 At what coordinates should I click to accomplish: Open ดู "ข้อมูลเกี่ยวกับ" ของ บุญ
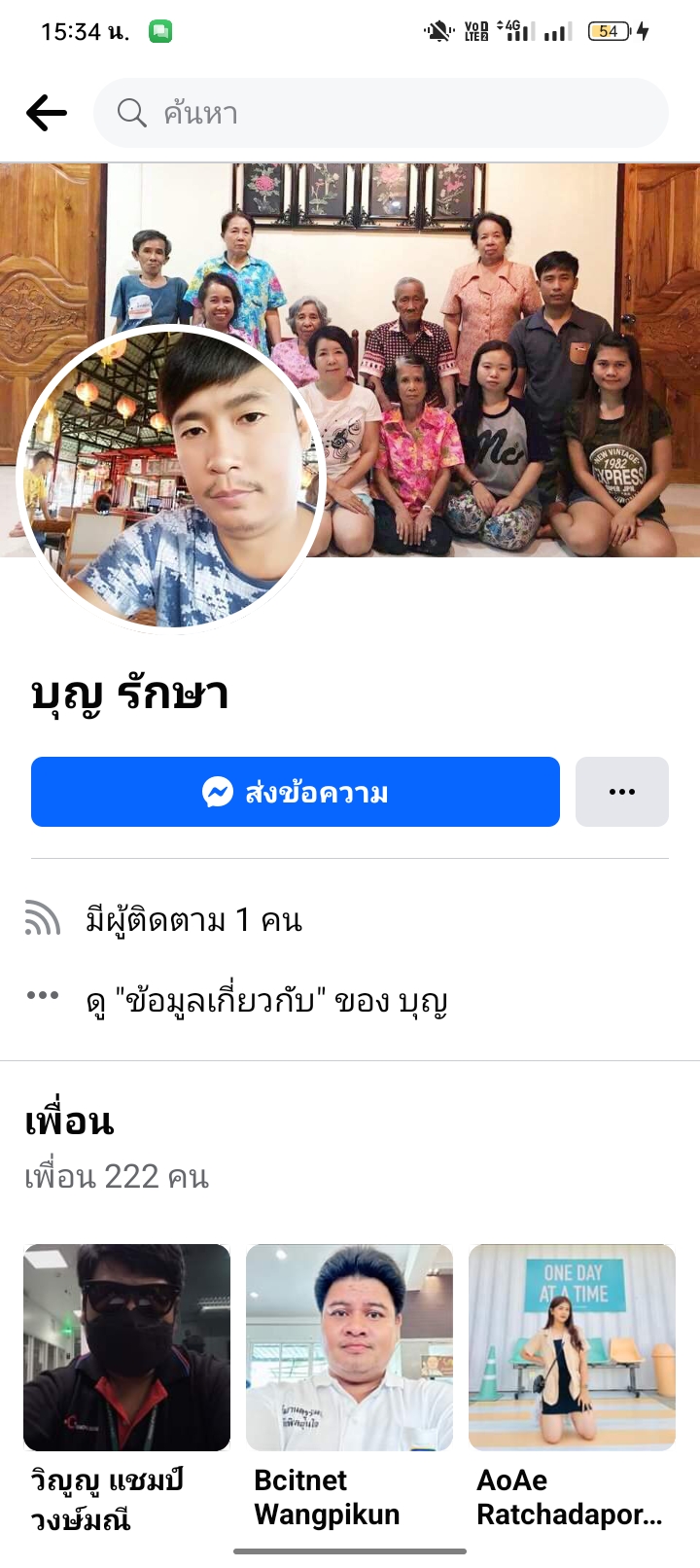click(x=266, y=1000)
